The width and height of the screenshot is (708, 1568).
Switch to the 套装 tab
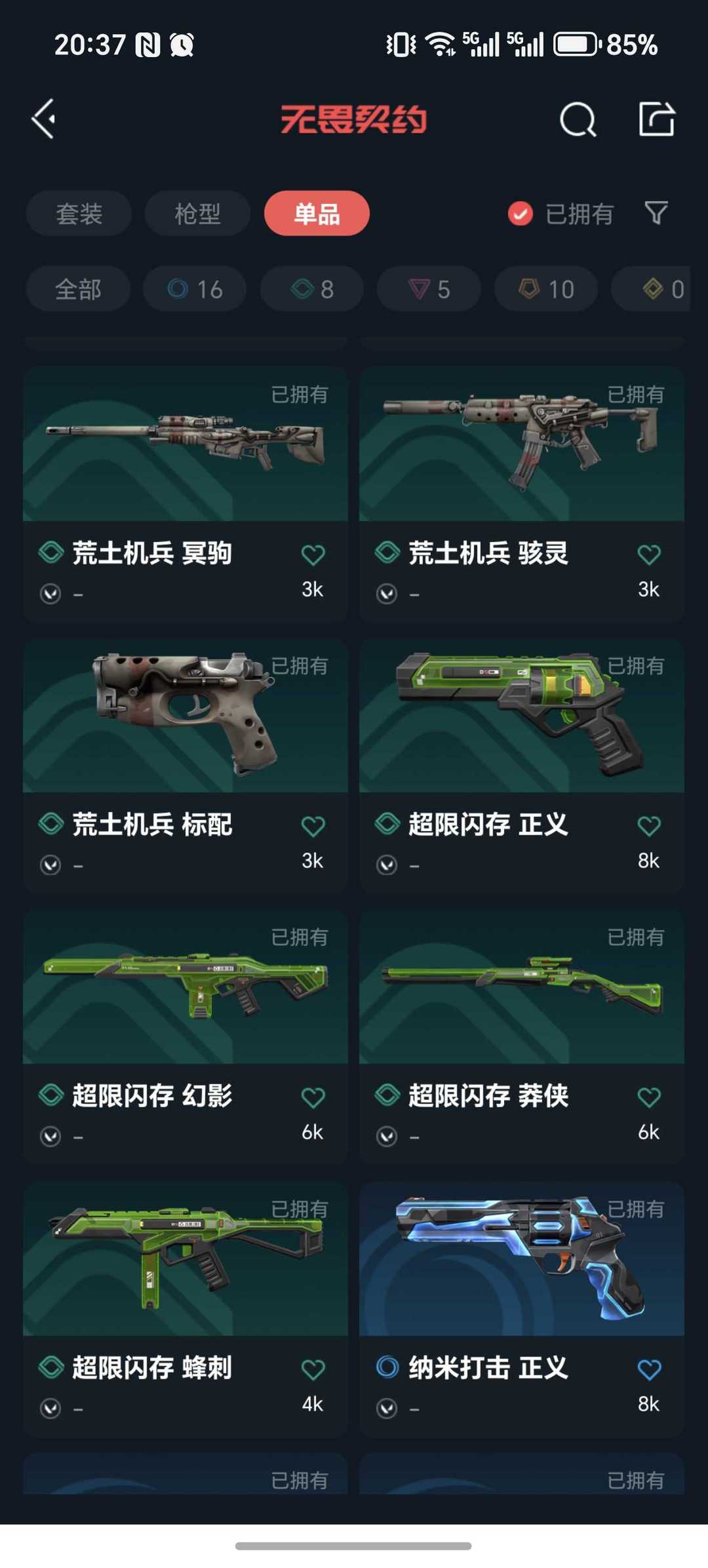click(x=78, y=213)
